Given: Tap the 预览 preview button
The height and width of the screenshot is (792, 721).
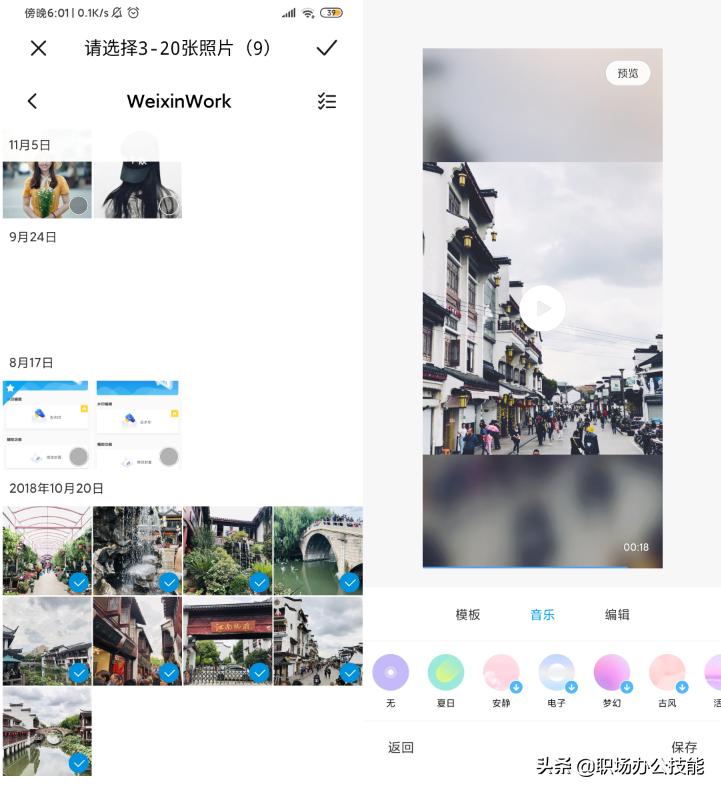Looking at the screenshot, I should click(627, 73).
